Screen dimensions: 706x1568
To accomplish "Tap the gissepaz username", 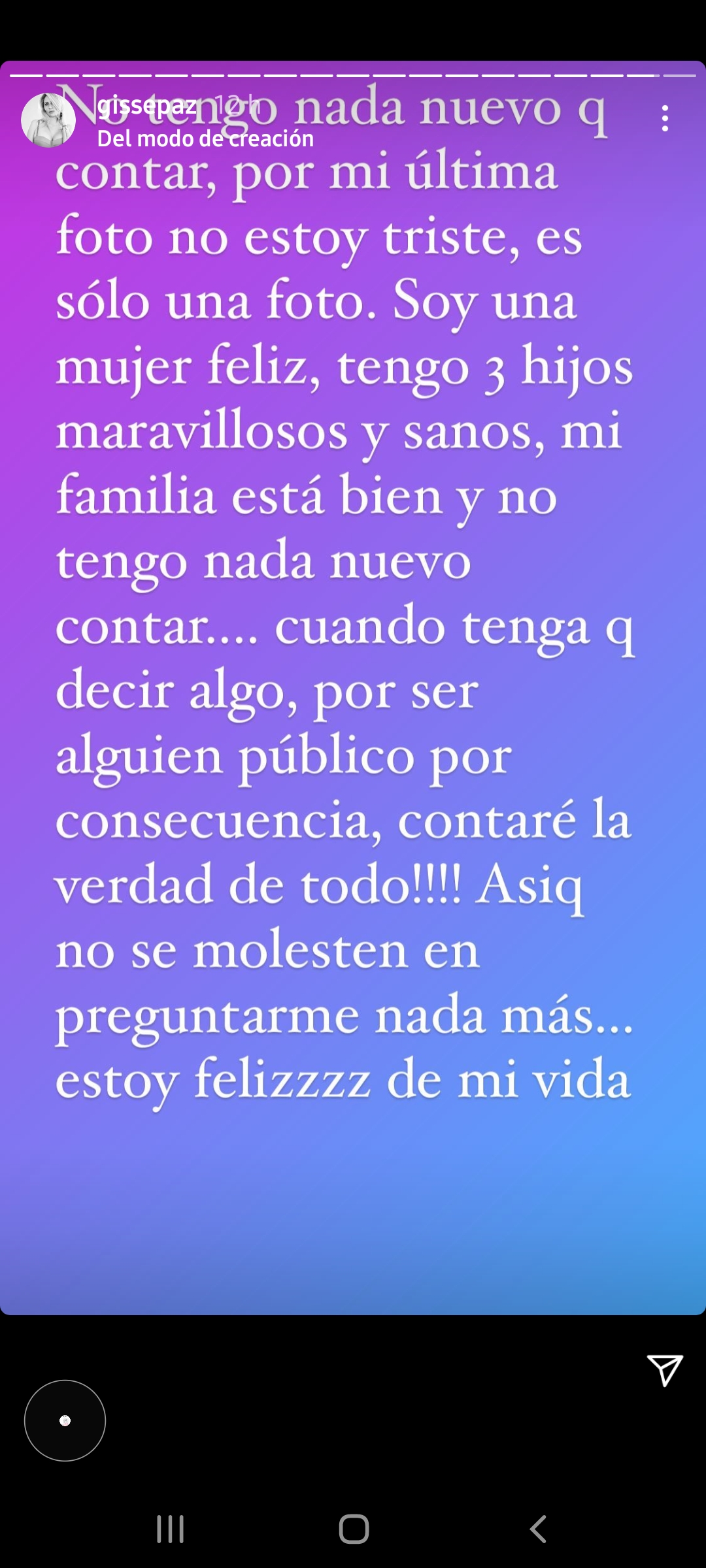I will click(x=148, y=105).
